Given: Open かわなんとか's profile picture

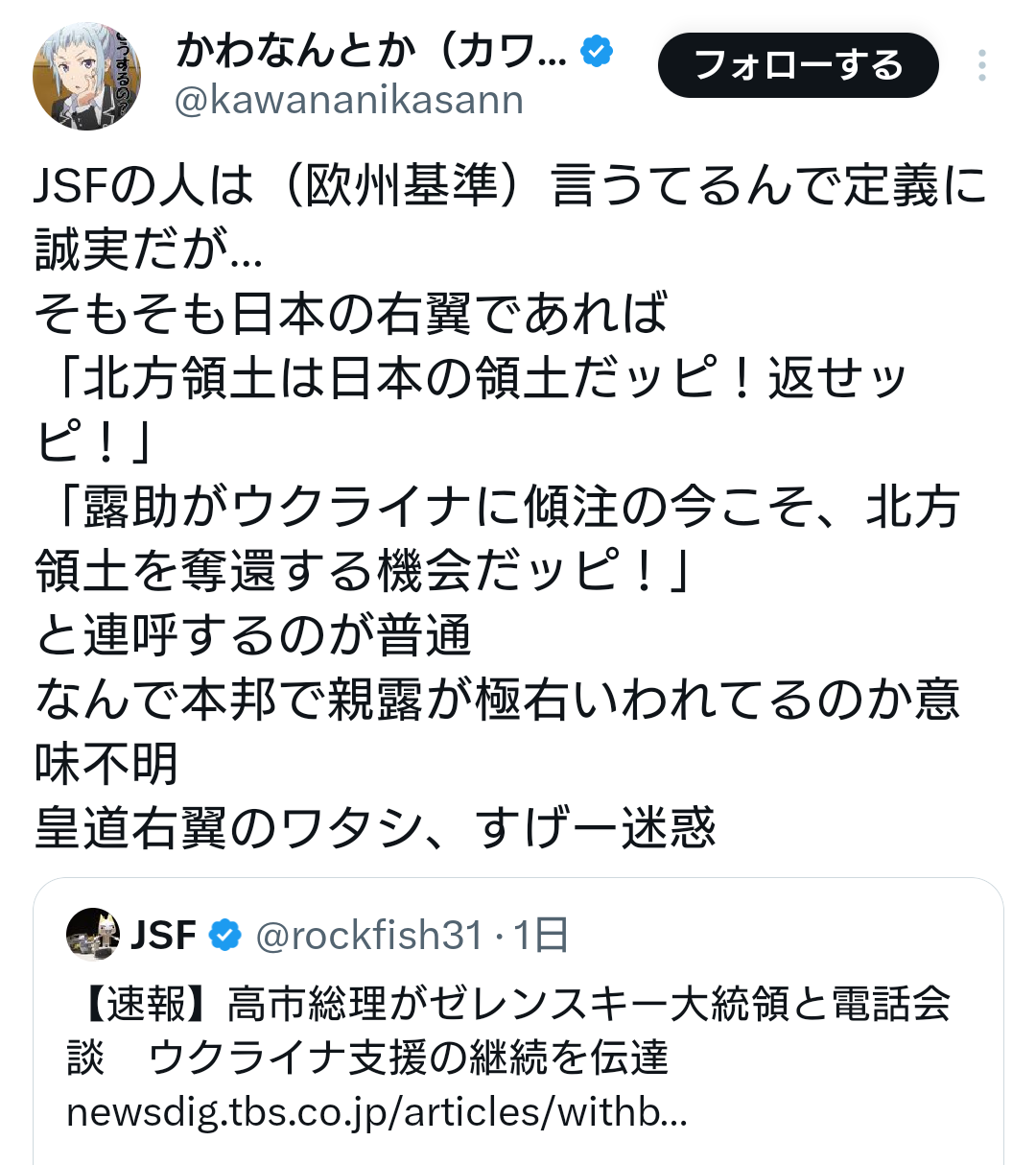Looking at the screenshot, I should point(87,76).
